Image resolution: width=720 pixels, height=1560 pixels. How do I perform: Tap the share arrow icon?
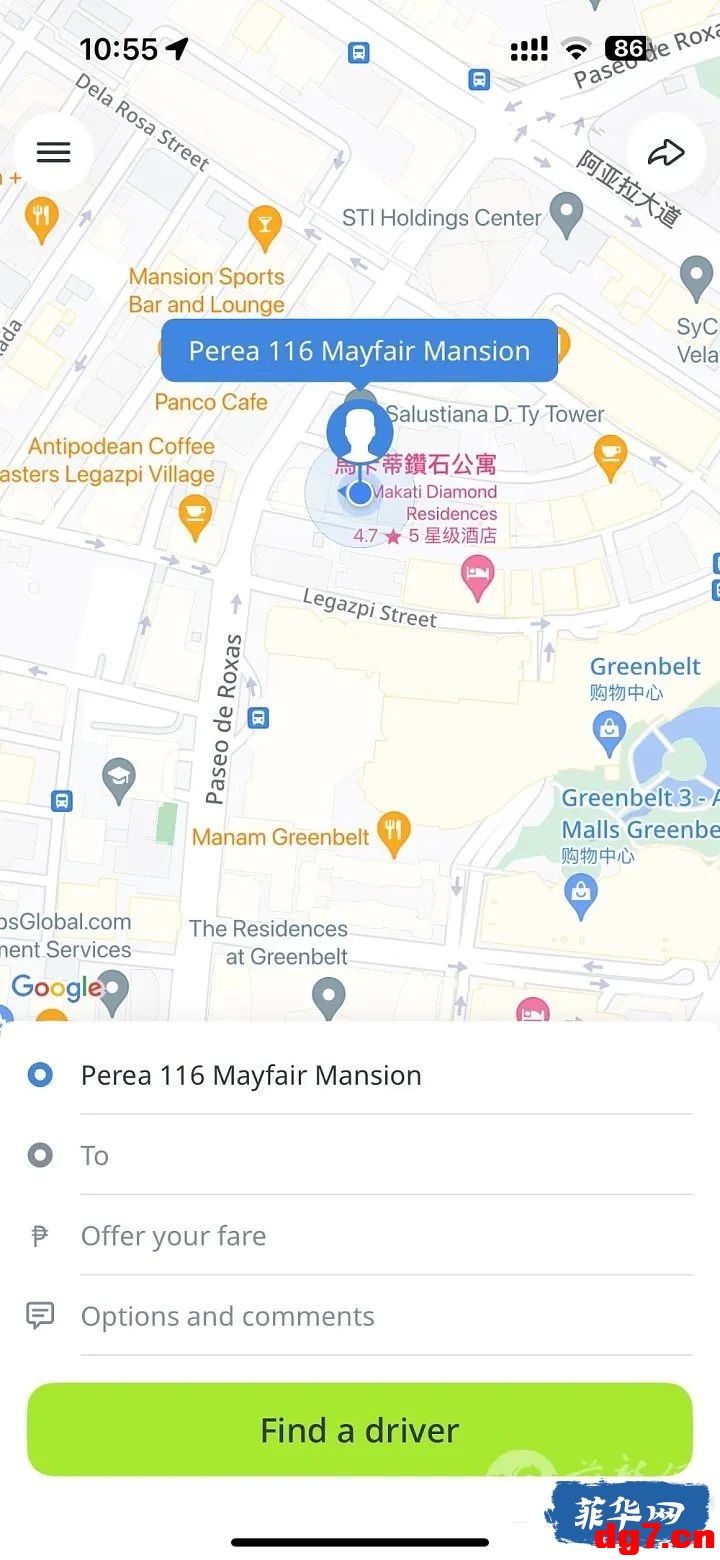[666, 152]
